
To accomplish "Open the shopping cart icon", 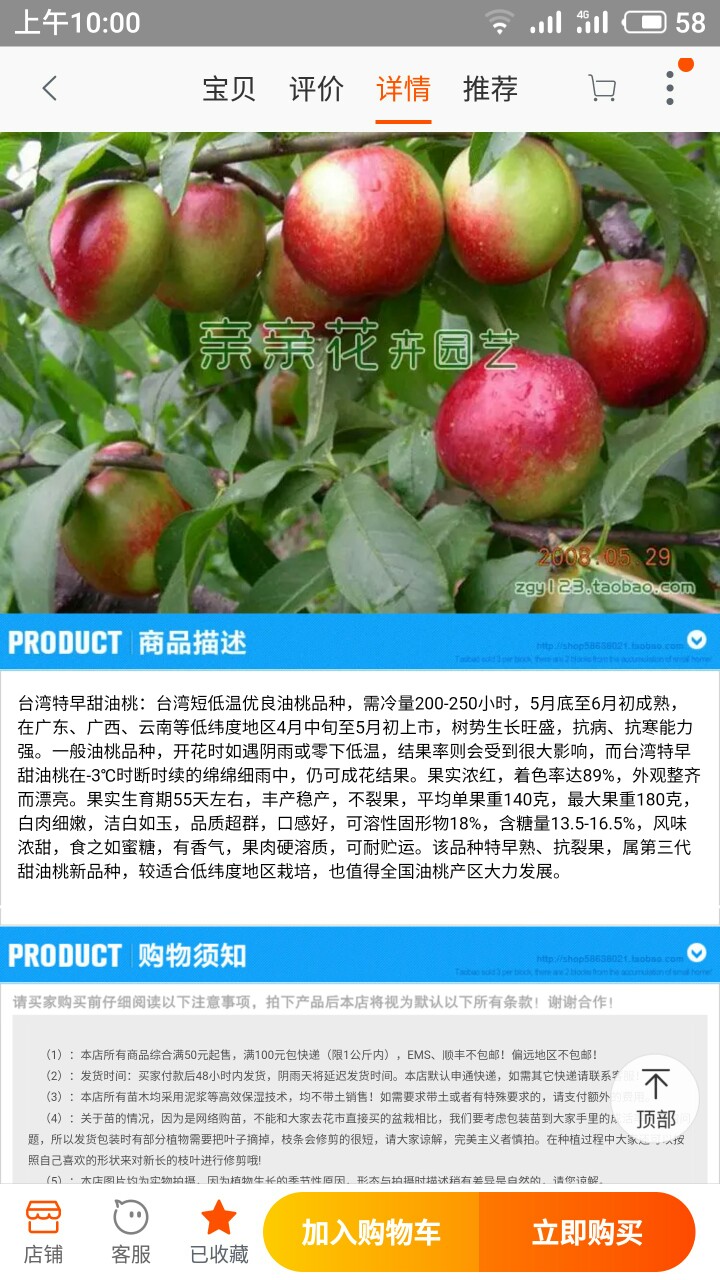I will point(602,89).
